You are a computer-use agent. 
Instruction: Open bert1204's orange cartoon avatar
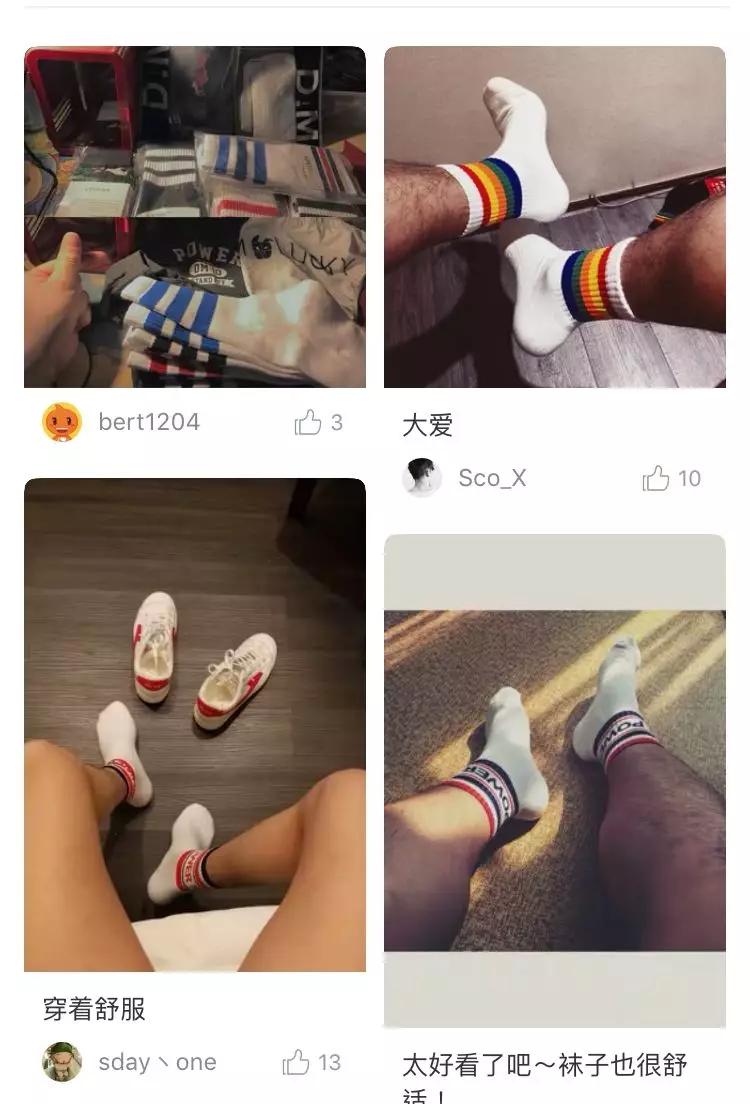[x=60, y=421]
